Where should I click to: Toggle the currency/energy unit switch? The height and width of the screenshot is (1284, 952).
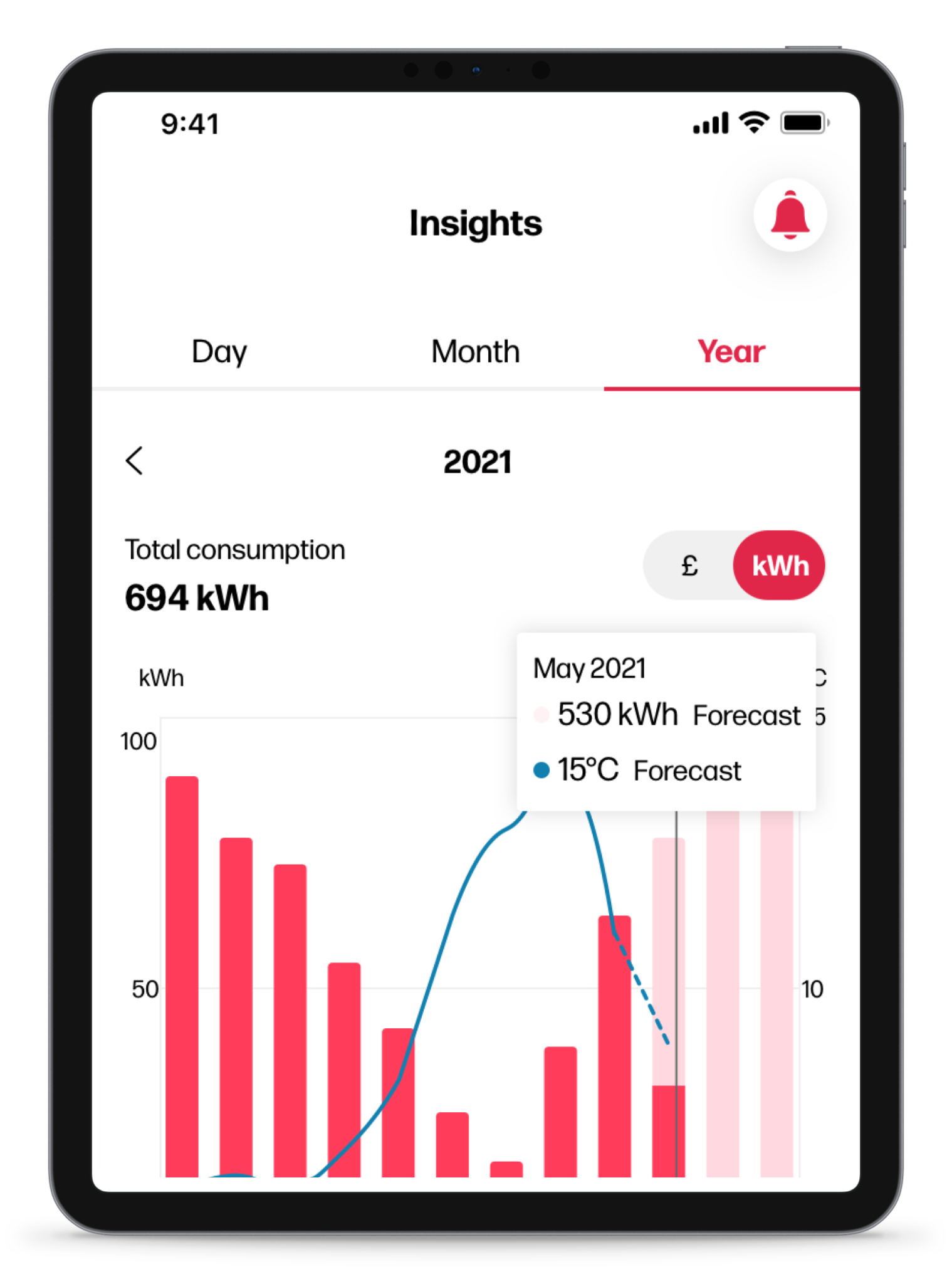[733, 565]
